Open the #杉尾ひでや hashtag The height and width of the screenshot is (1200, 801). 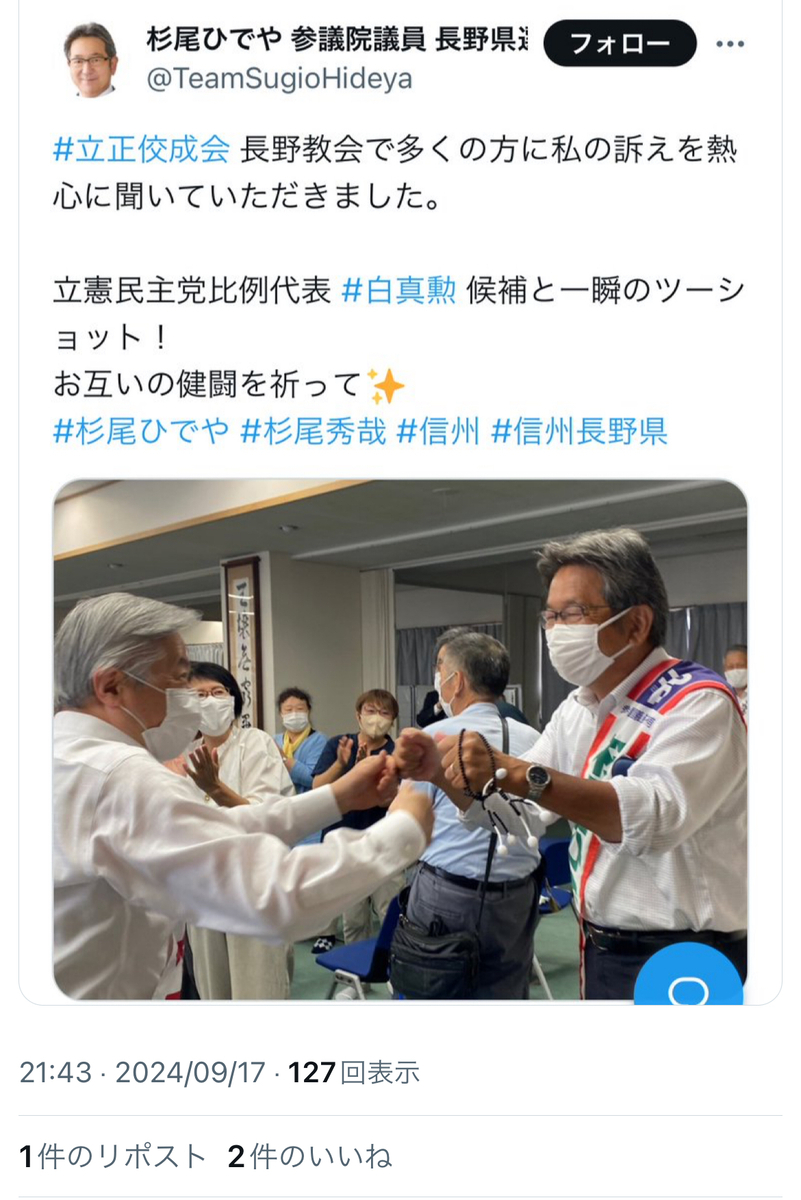coord(142,431)
